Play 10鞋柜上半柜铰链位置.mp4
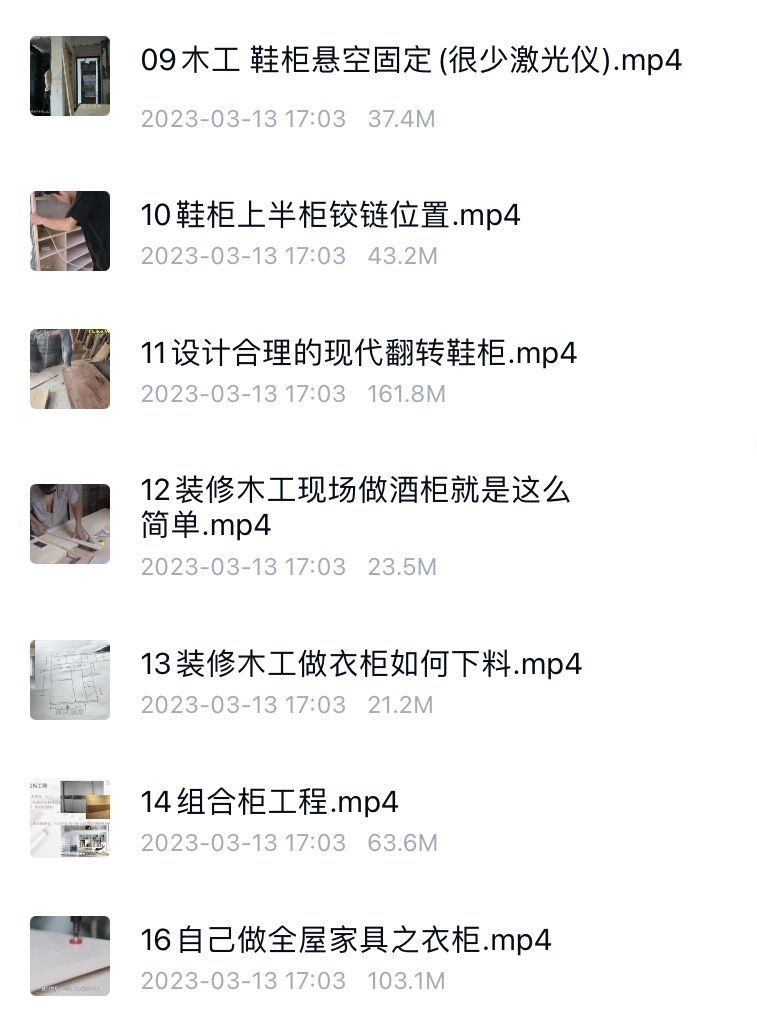This screenshot has height=1020, width=757. [x=330, y=216]
